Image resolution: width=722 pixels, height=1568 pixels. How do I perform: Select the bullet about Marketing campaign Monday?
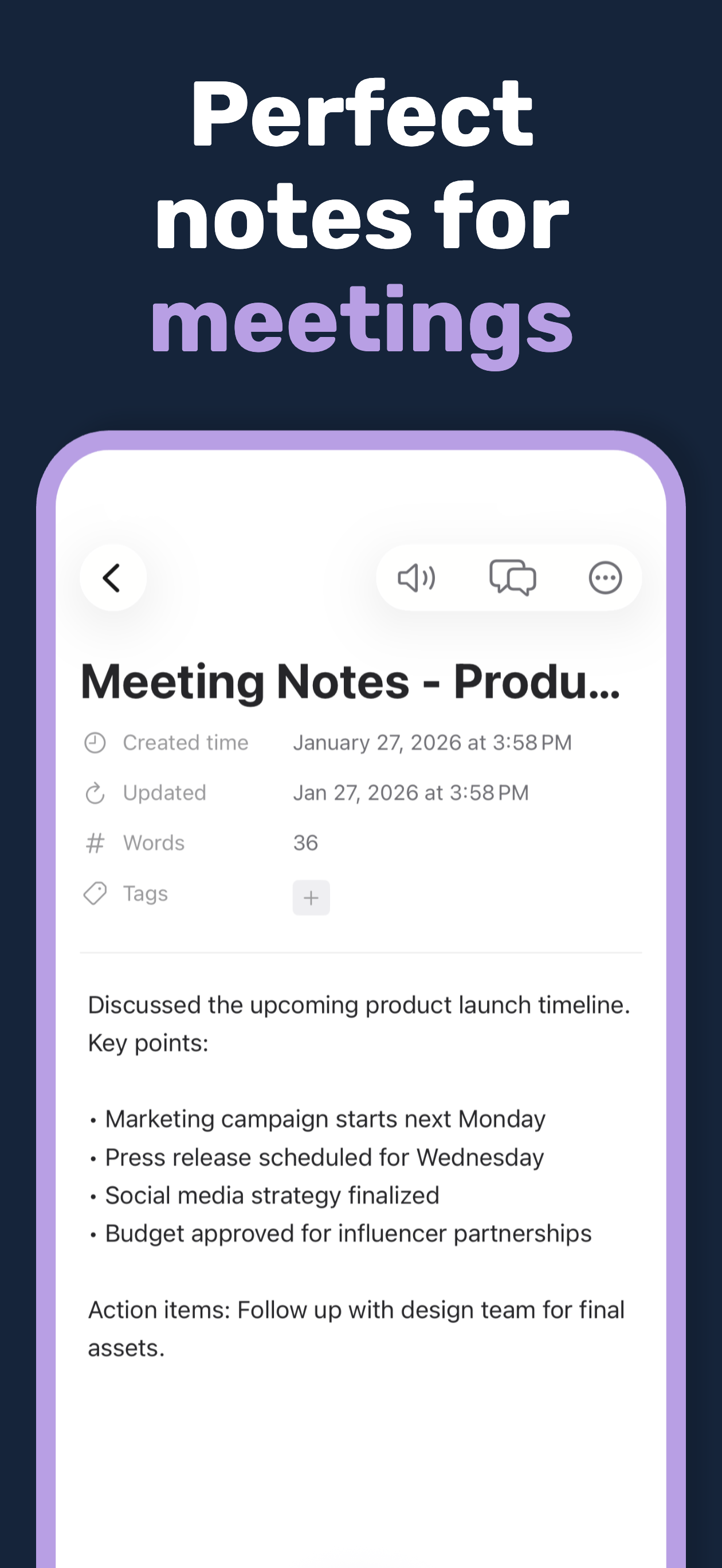pyautogui.click(x=324, y=1119)
